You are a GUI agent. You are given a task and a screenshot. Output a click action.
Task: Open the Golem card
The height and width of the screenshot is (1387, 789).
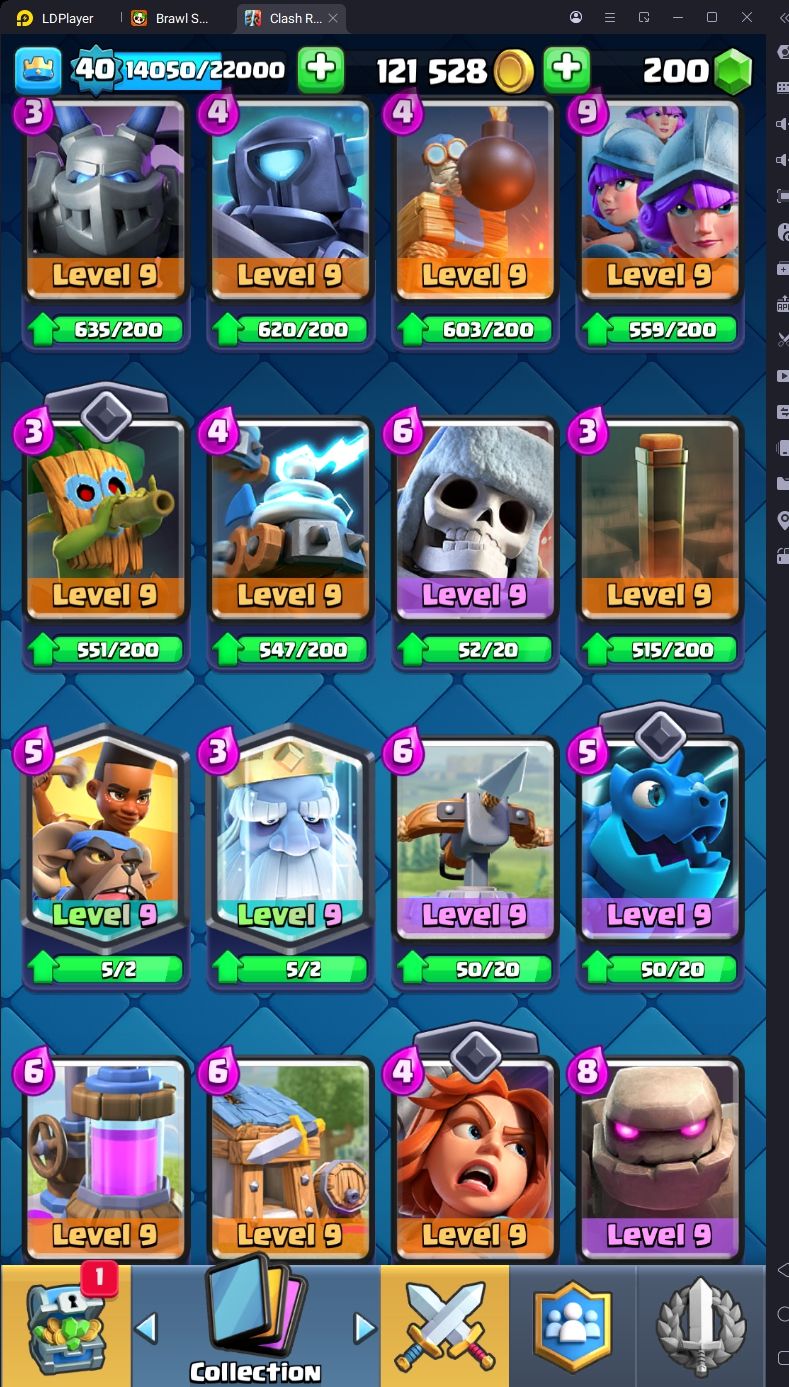(x=658, y=1160)
